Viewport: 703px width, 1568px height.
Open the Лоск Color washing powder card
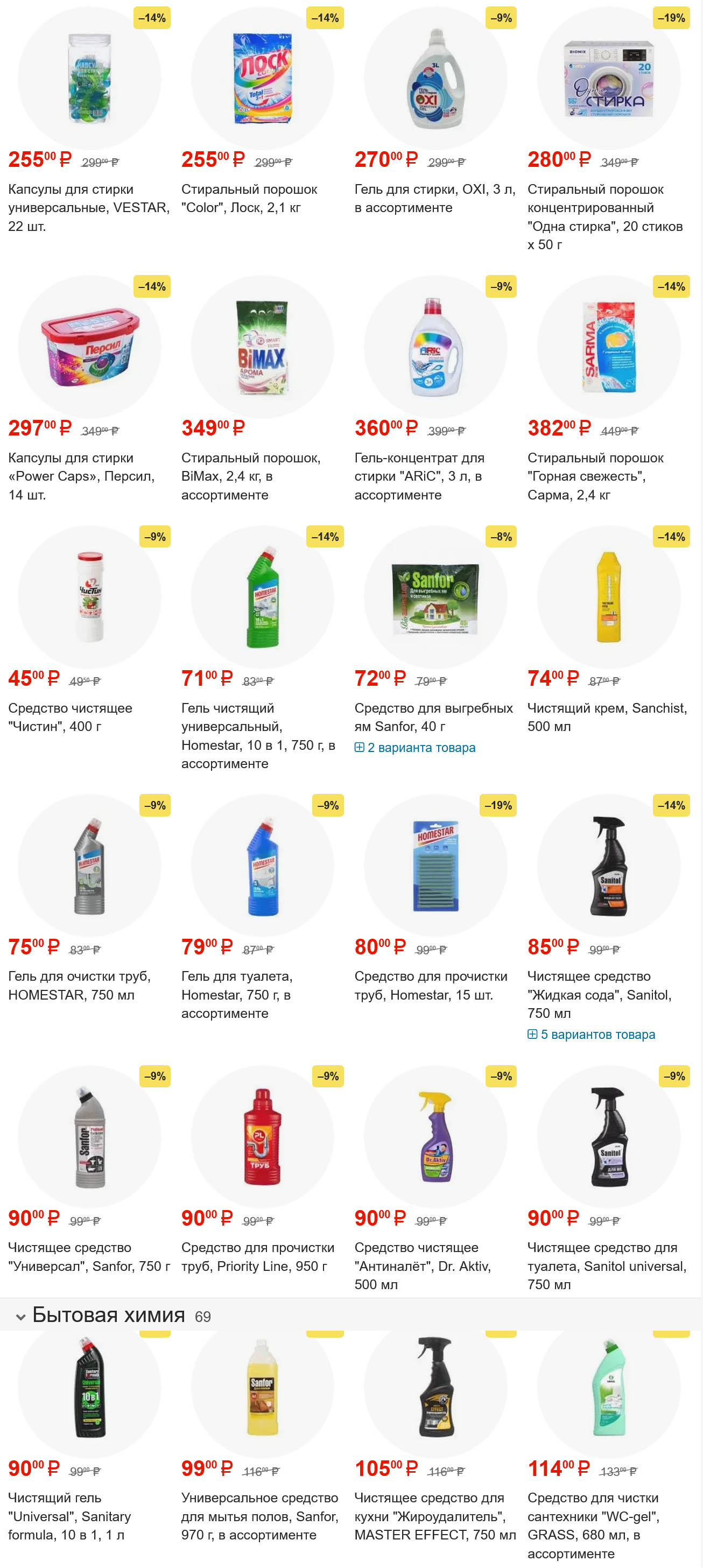tap(249, 198)
